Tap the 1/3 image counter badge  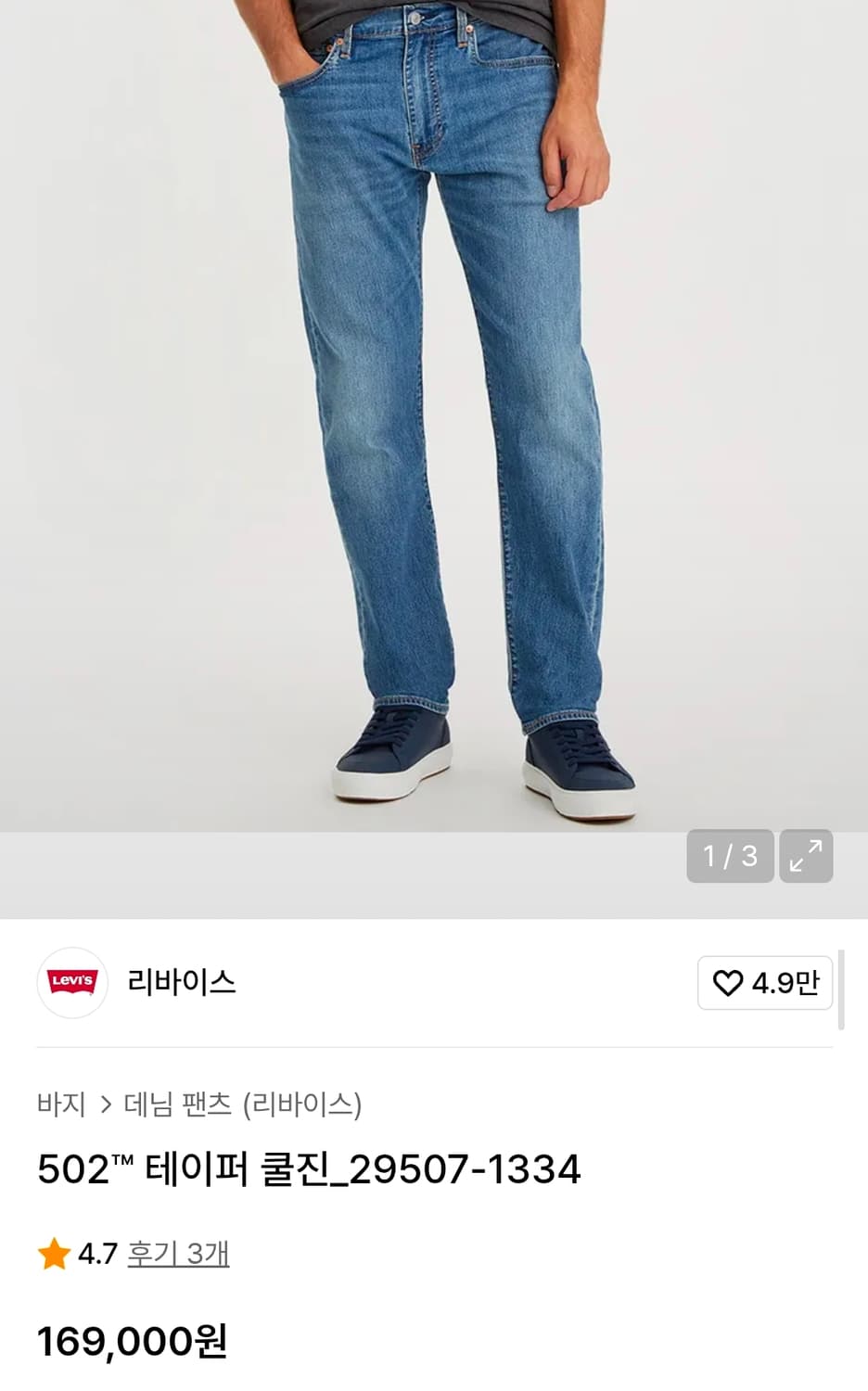(x=731, y=856)
